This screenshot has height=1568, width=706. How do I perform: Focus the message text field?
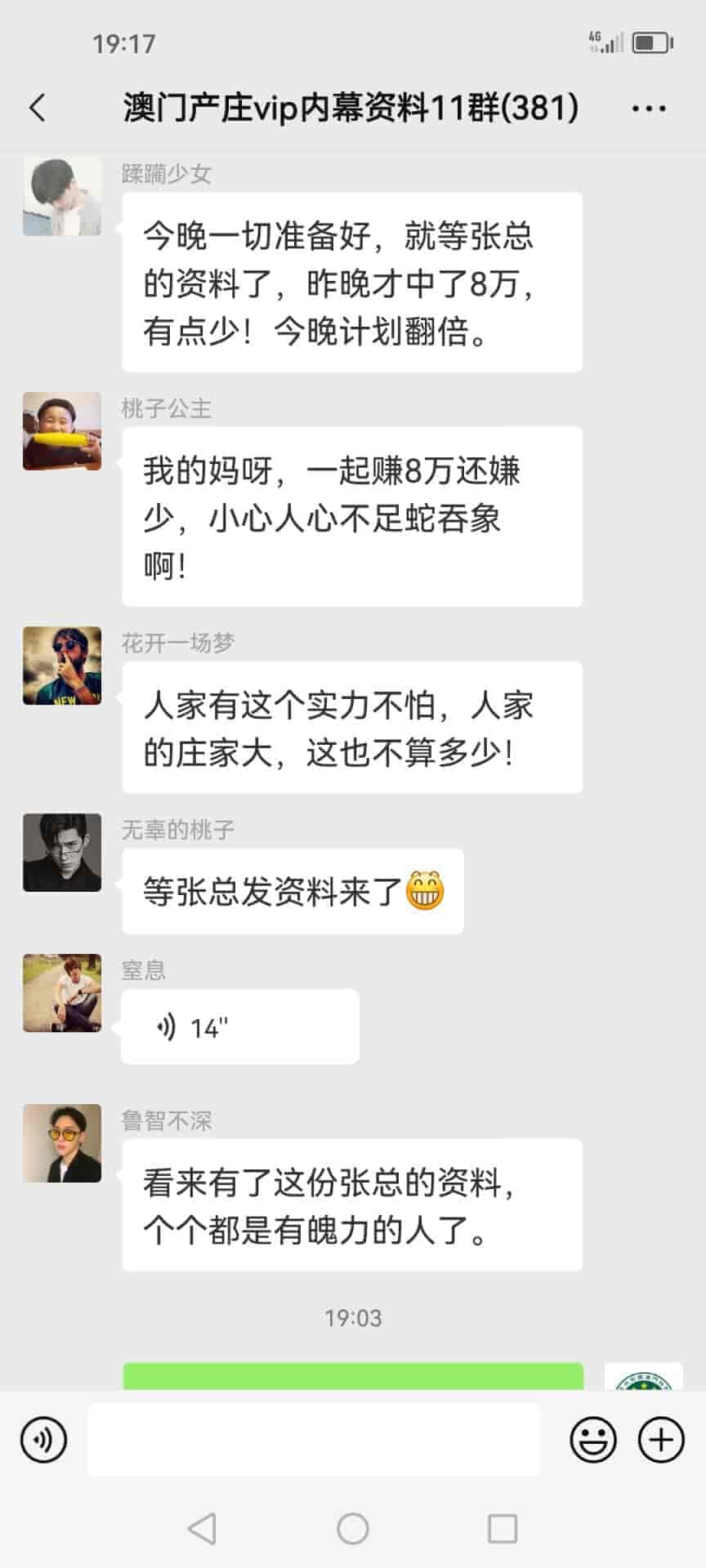click(x=314, y=1440)
